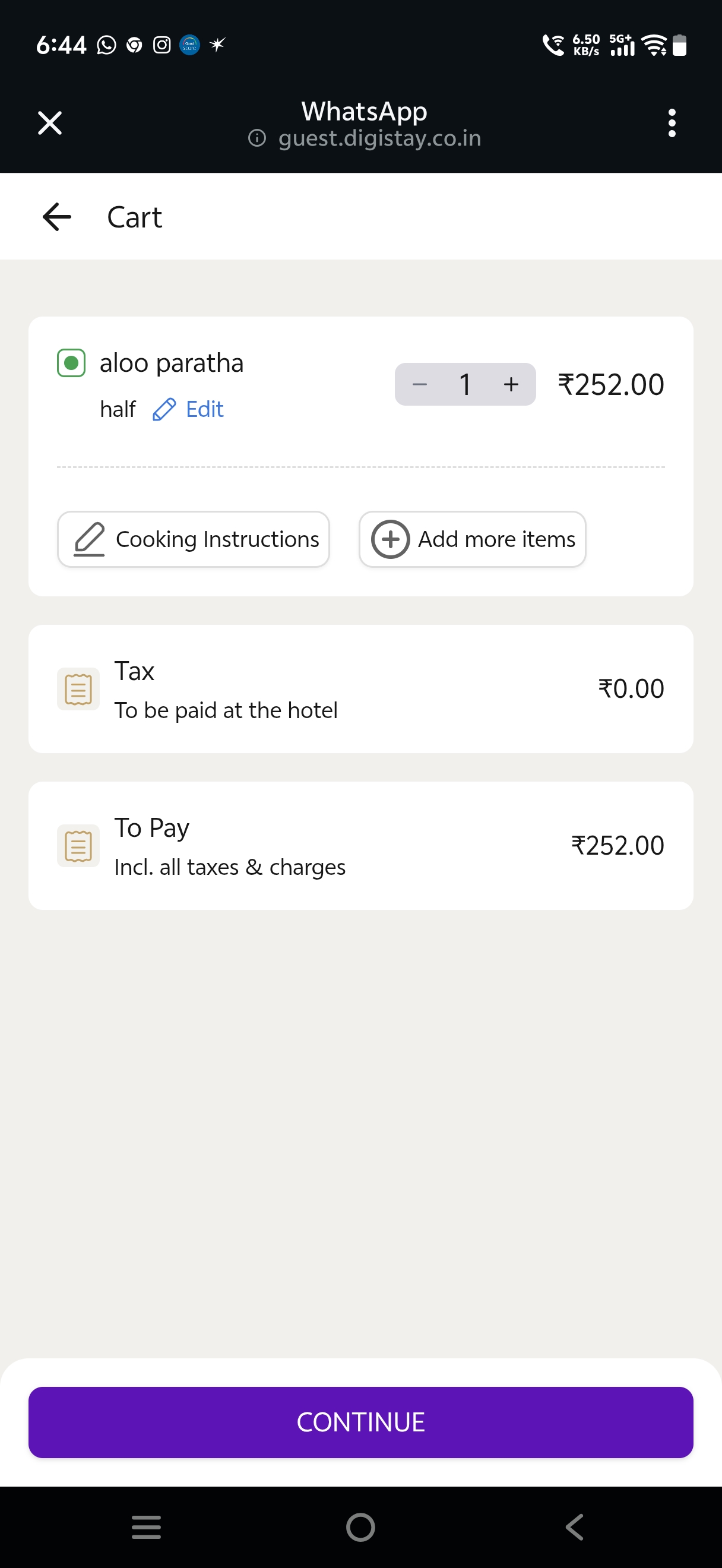
Task: Click the site info icon next to guest.digistay.co.in
Action: (257, 138)
